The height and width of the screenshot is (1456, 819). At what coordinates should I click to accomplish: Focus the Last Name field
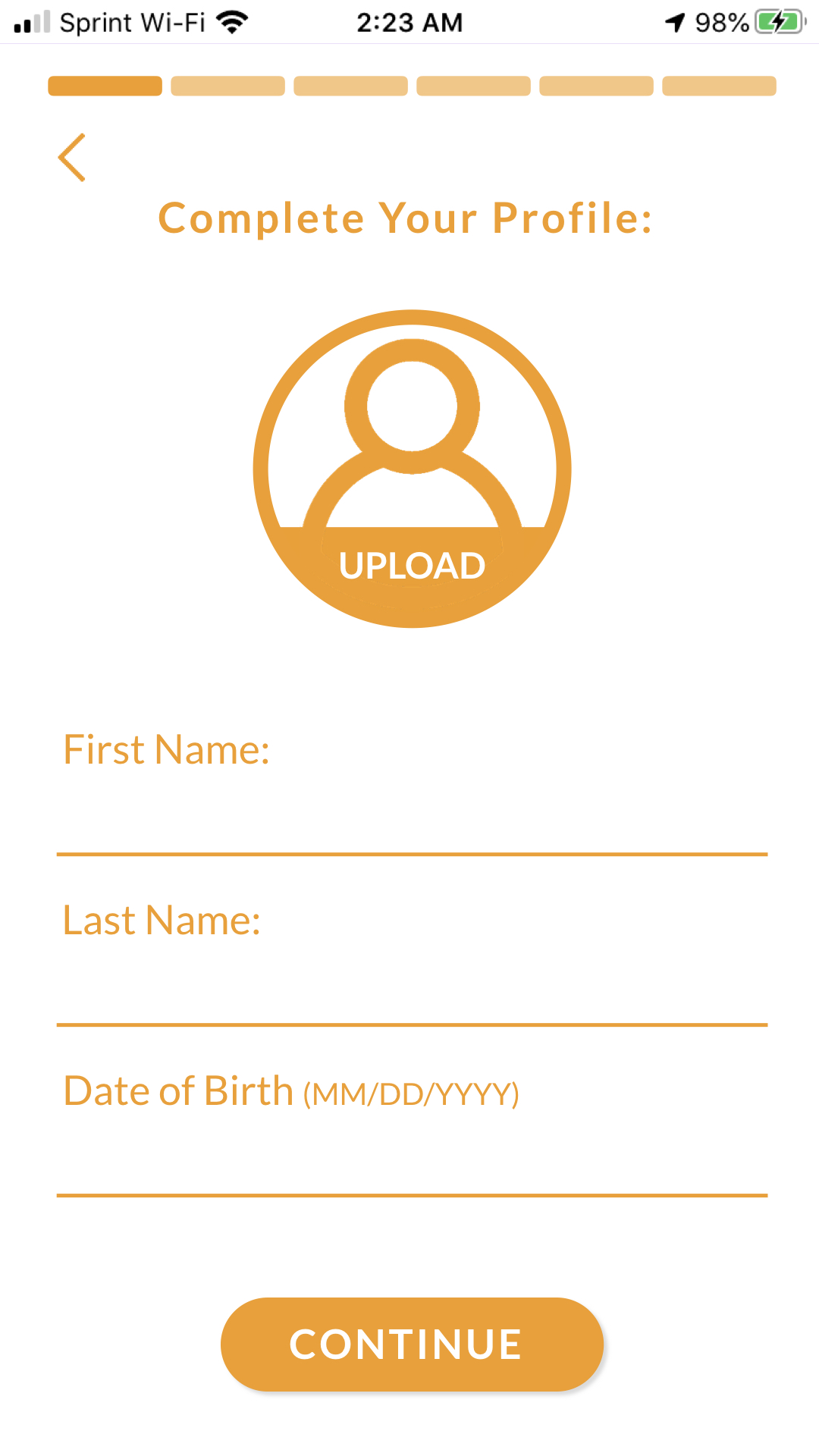click(x=412, y=990)
